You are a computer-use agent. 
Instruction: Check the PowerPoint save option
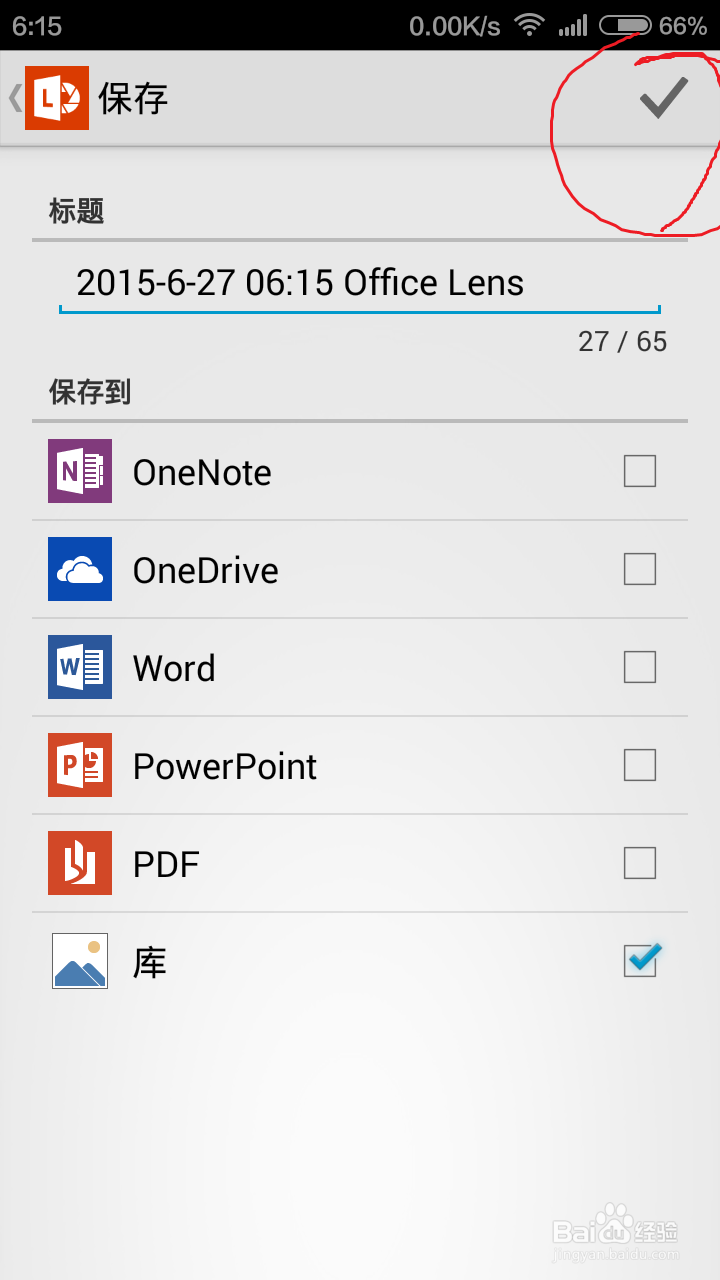pyautogui.click(x=639, y=765)
